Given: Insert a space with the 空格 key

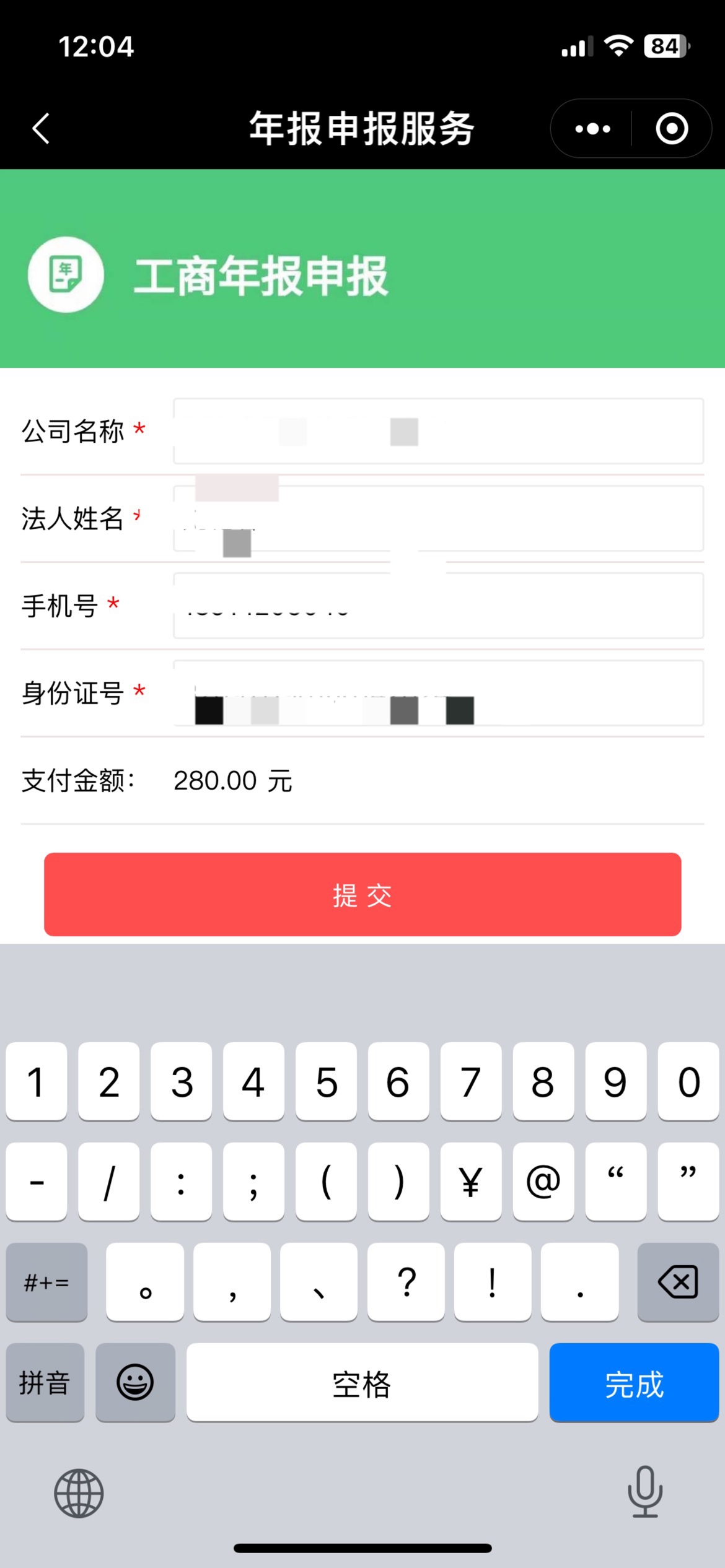Looking at the screenshot, I should [x=362, y=1383].
